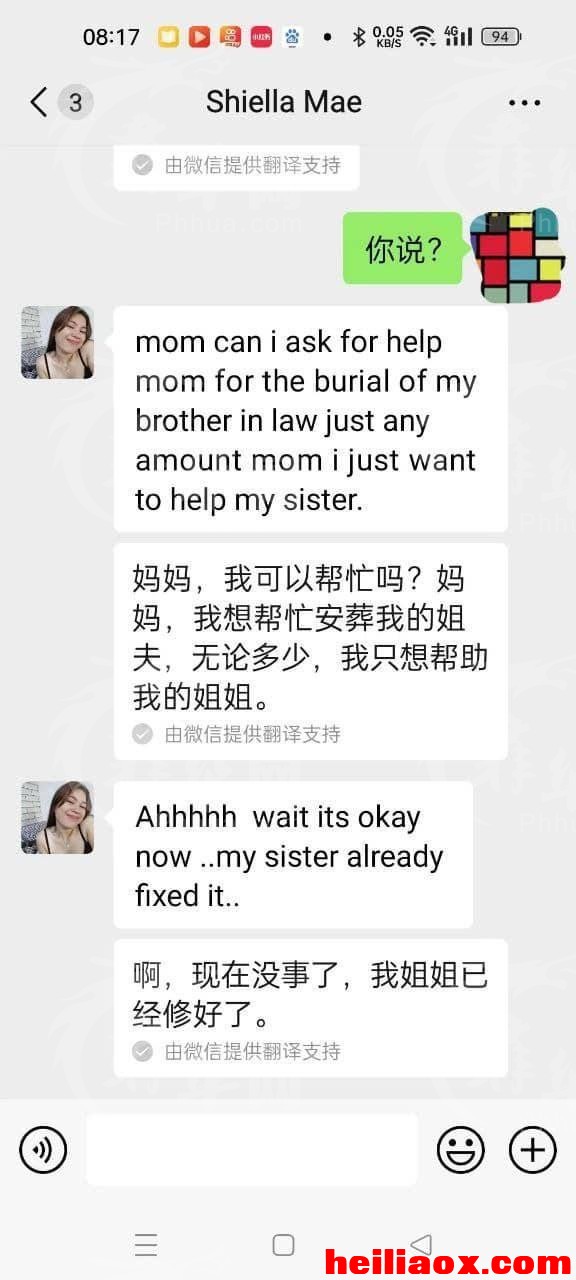Open Shiella Mae's avatar beside 'Ahhhhh wait' message
Viewport: 576px width, 1280px height.
click(x=58, y=818)
